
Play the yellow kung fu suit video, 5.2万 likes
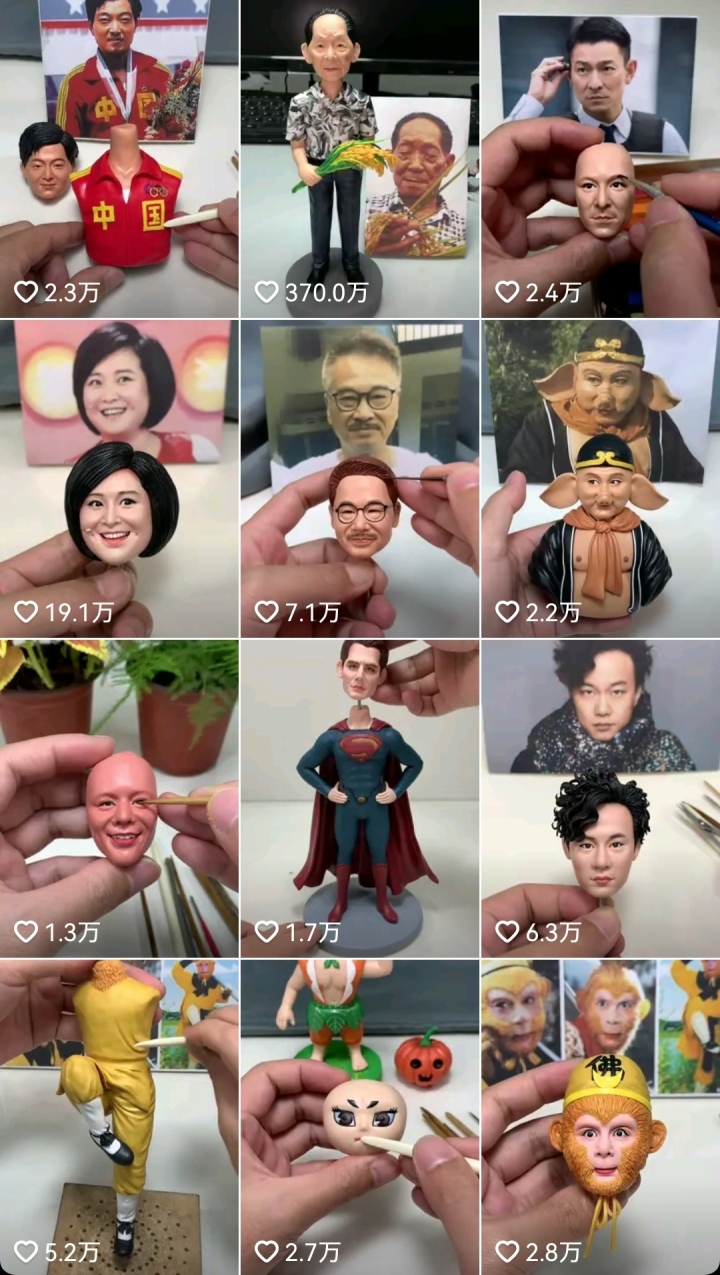(119, 1115)
